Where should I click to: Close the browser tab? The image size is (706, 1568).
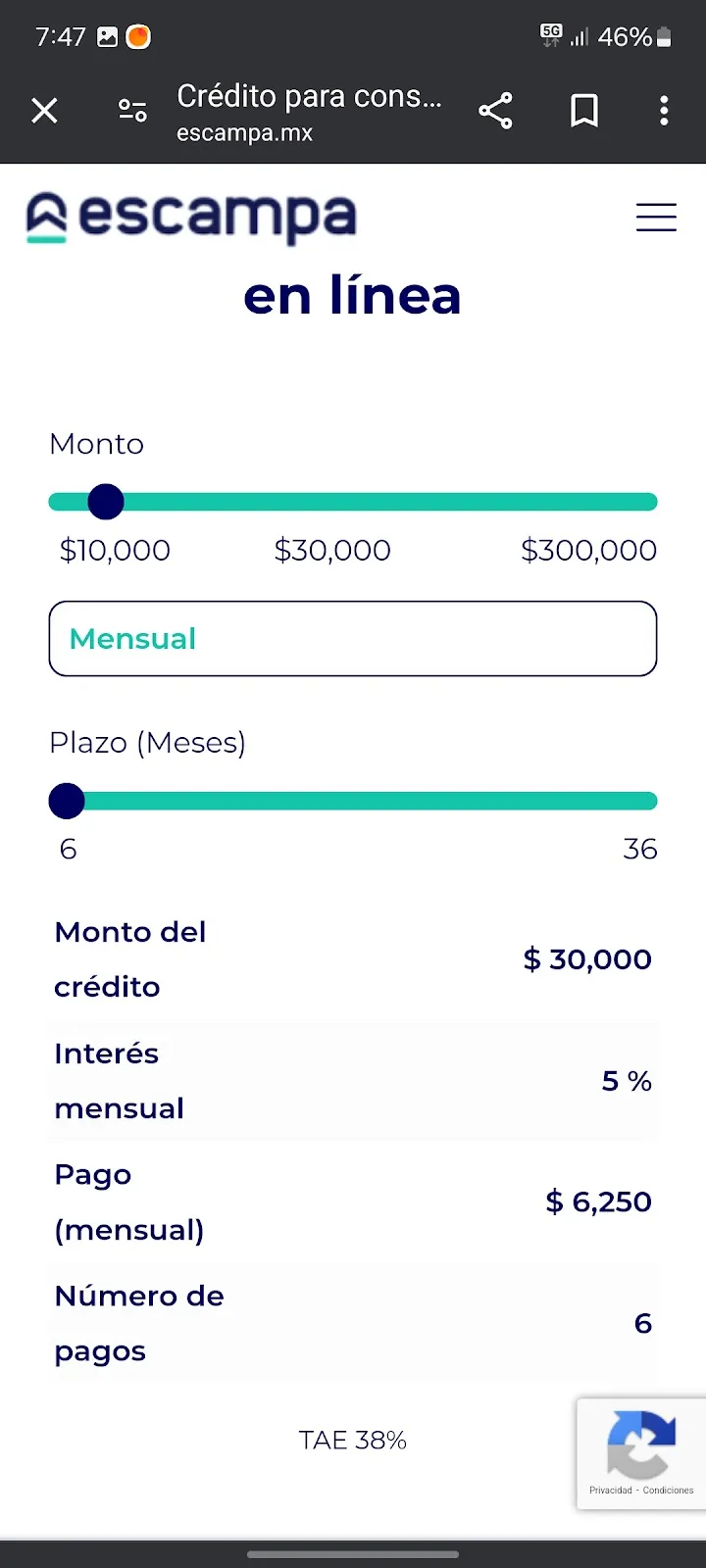(45, 111)
